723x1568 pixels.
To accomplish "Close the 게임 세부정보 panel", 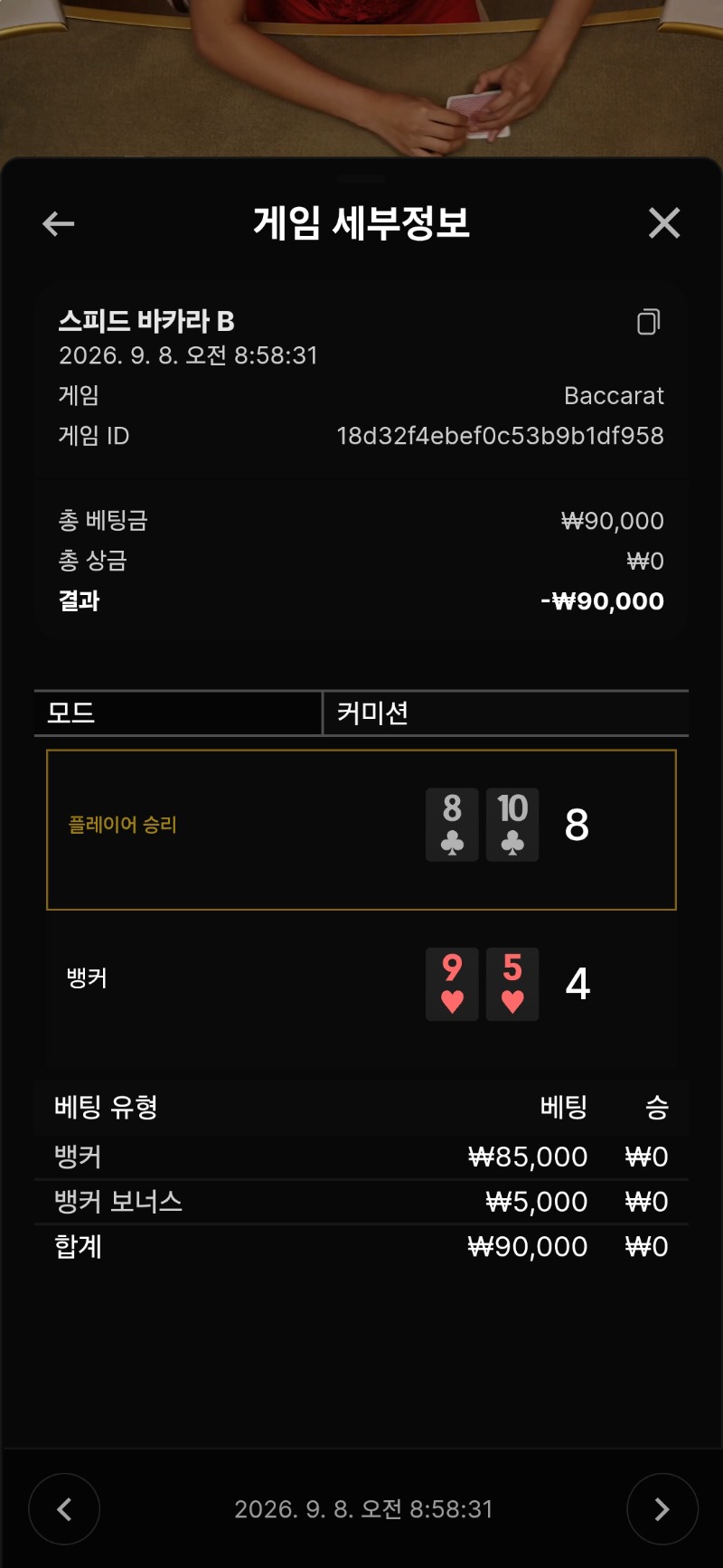I will (664, 222).
